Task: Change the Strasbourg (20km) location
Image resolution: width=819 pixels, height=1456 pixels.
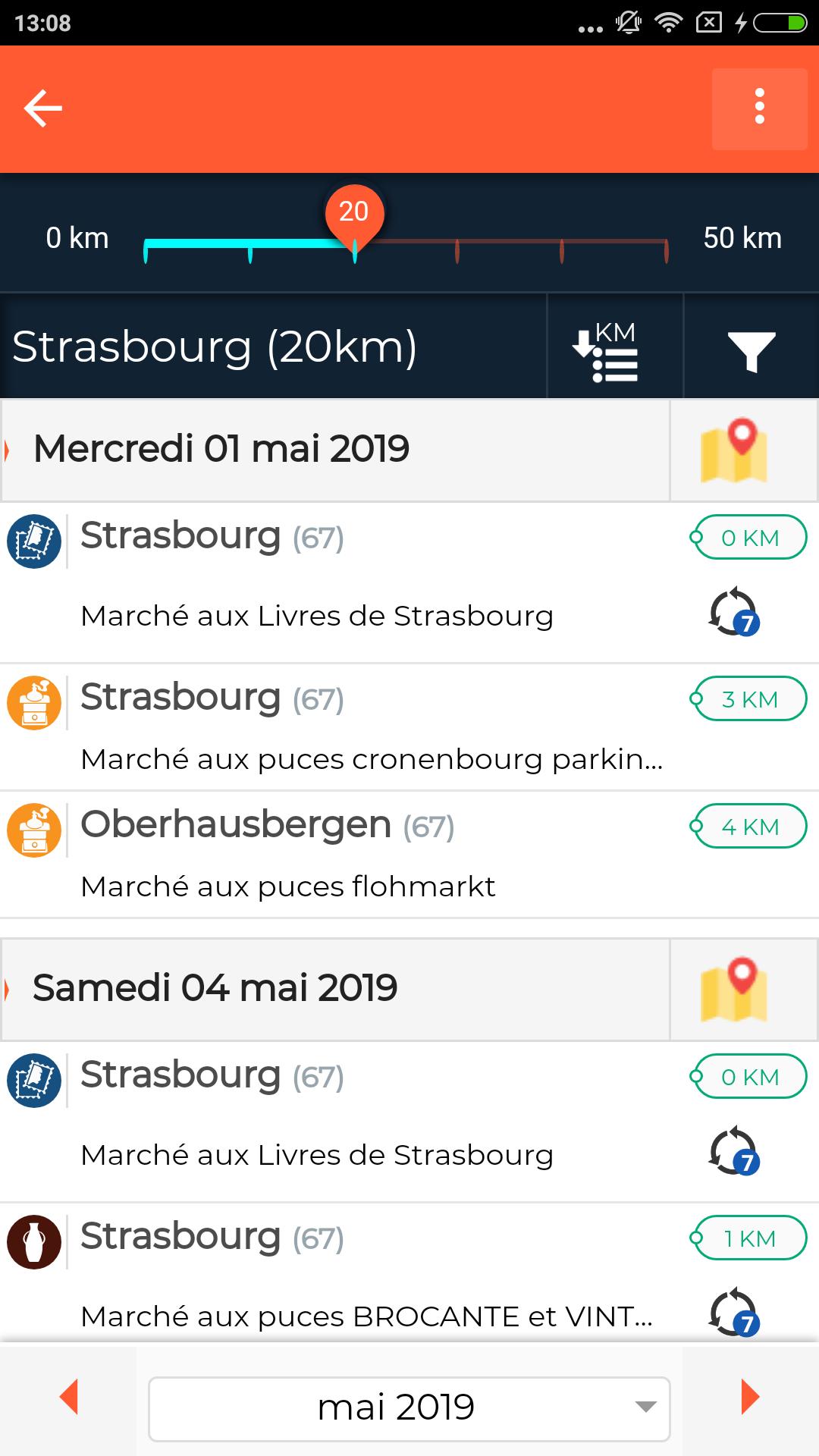Action: point(215,347)
